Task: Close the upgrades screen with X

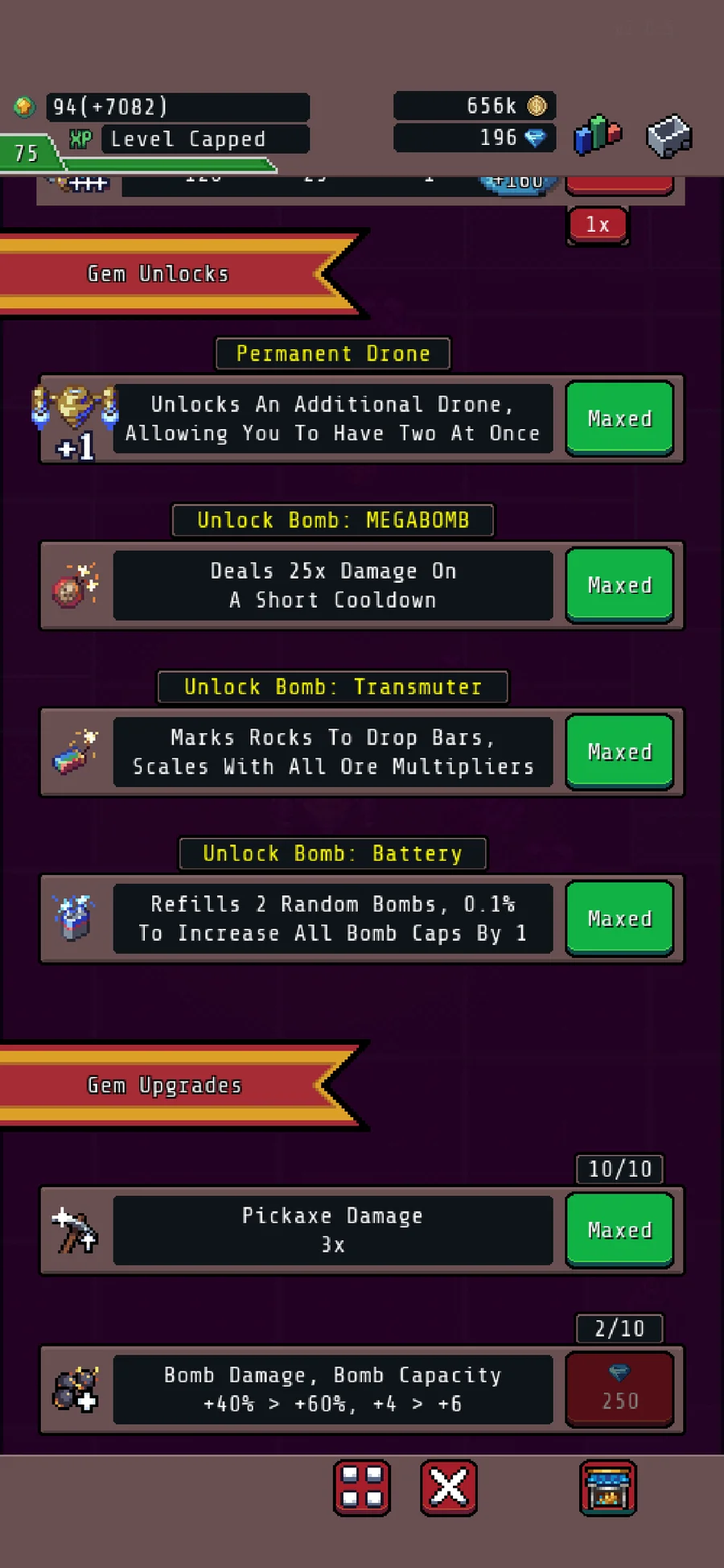Action: 449,1488
